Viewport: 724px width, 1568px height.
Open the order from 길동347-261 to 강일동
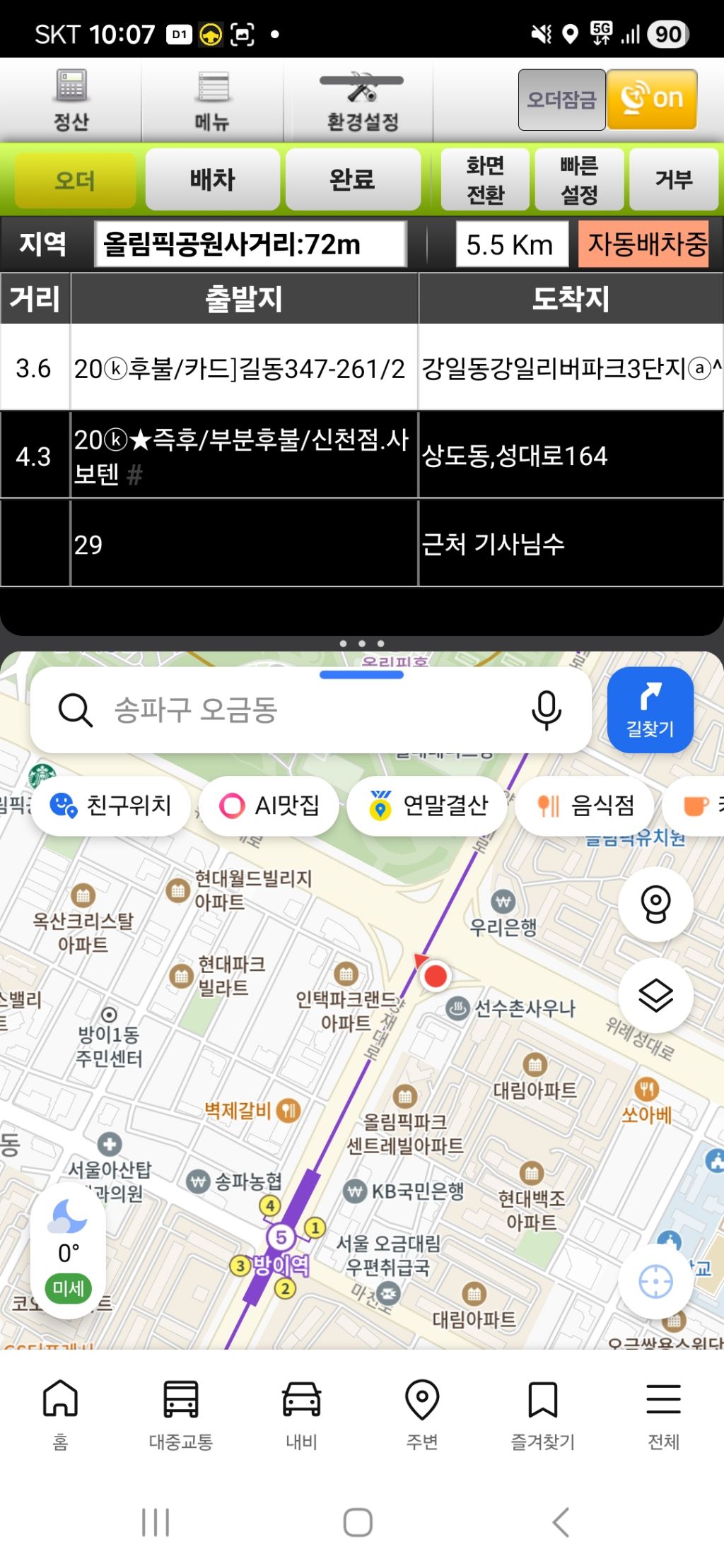point(362,367)
